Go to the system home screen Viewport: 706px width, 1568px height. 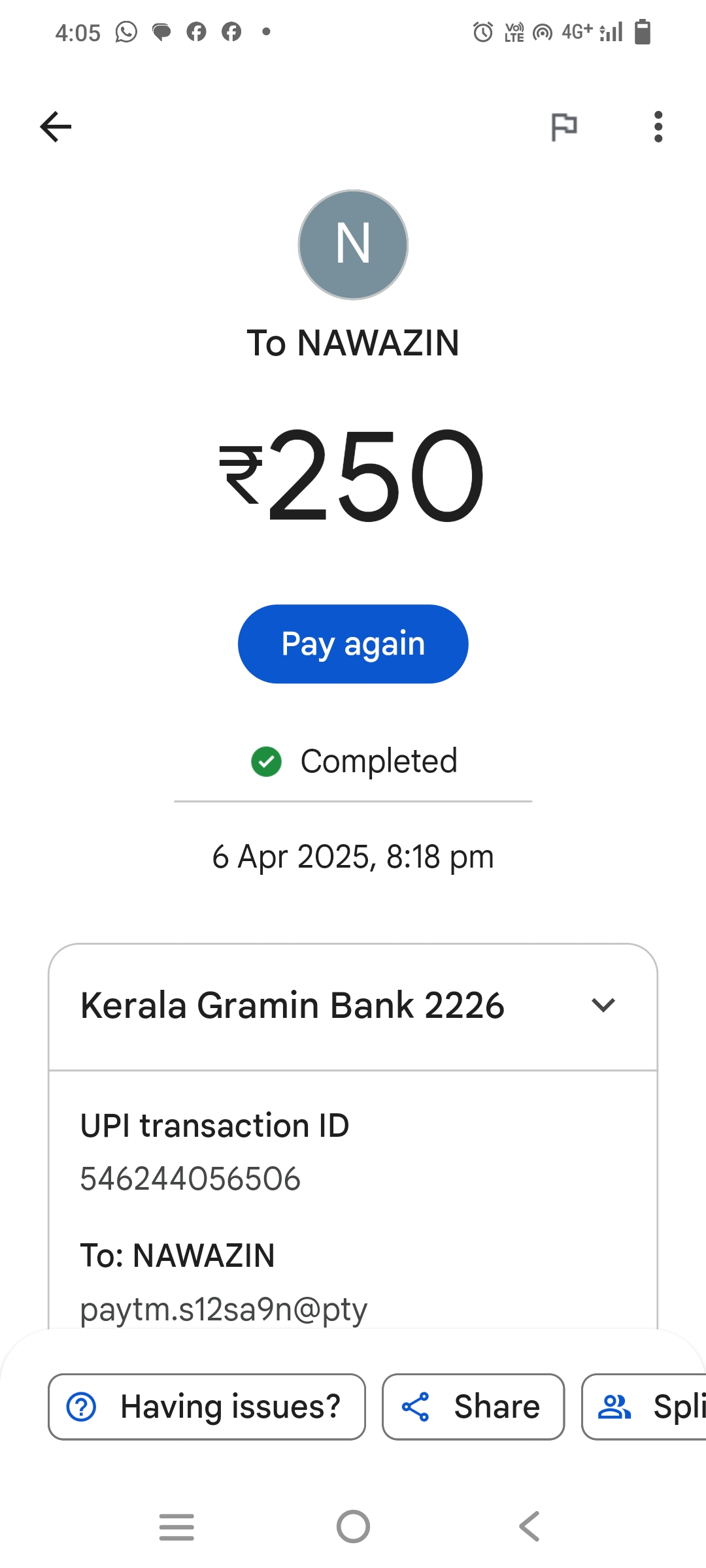[x=353, y=1527]
